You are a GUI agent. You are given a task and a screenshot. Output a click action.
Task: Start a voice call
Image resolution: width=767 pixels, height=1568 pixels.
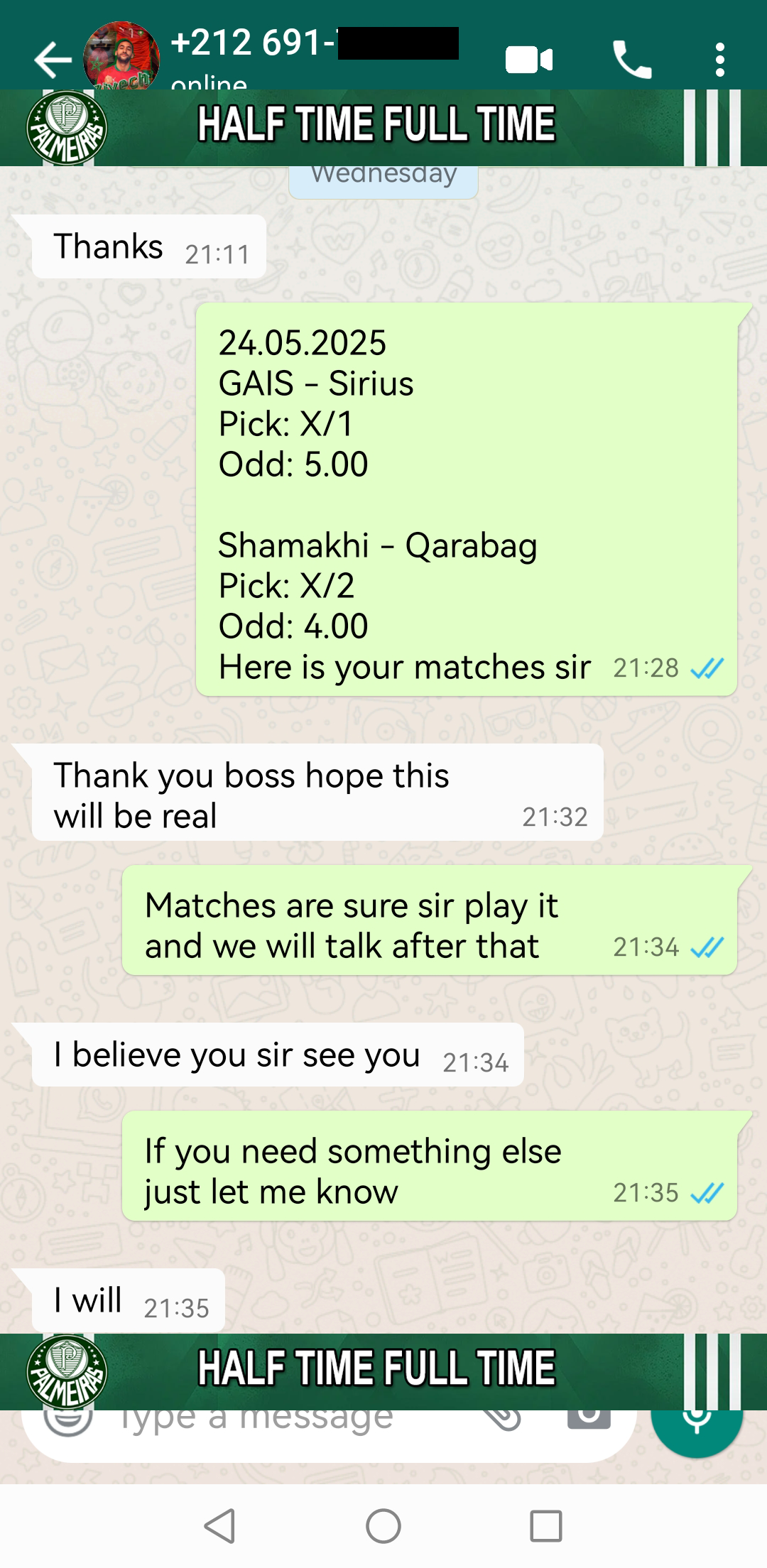(632, 60)
